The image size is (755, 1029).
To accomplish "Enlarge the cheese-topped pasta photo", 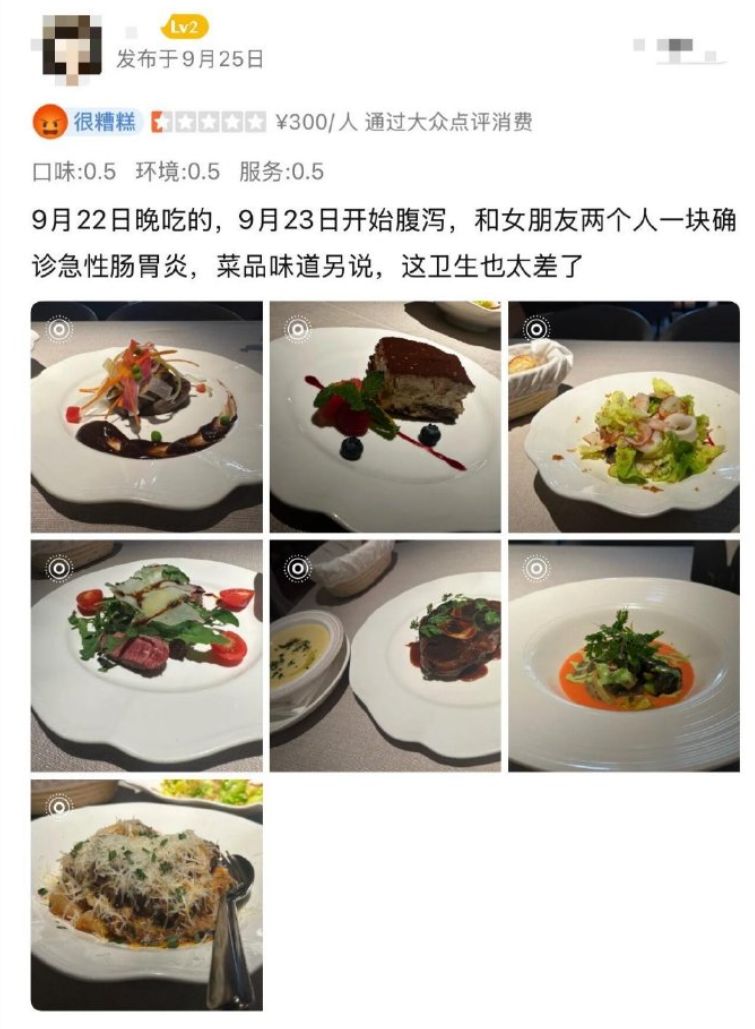I will (146, 895).
